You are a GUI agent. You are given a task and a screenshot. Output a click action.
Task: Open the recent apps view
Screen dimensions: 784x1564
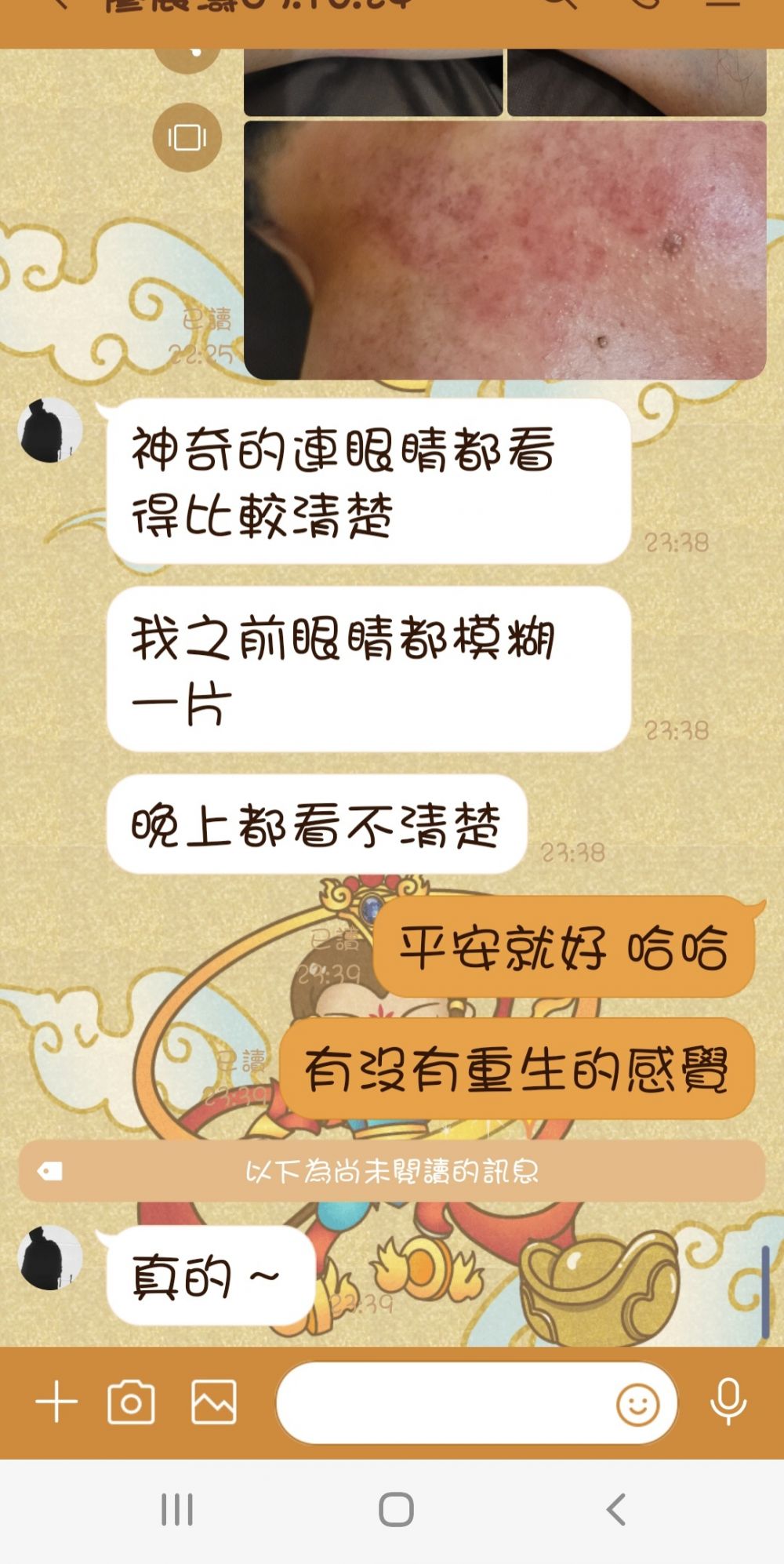pos(177,1509)
